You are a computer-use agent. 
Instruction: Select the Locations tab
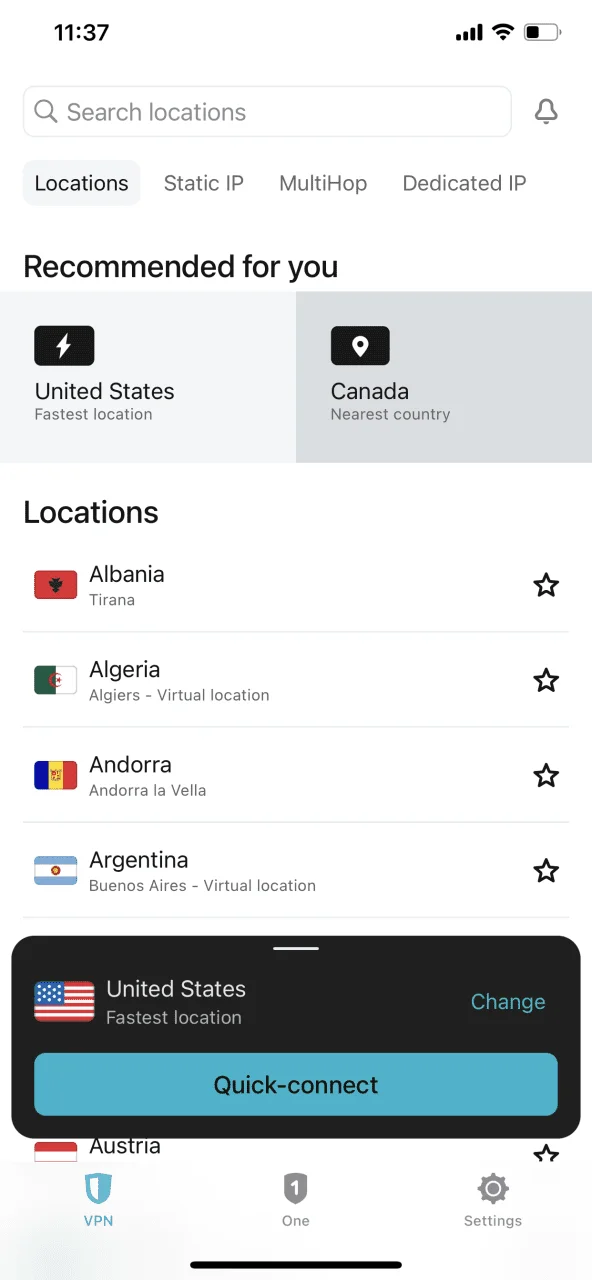82,183
